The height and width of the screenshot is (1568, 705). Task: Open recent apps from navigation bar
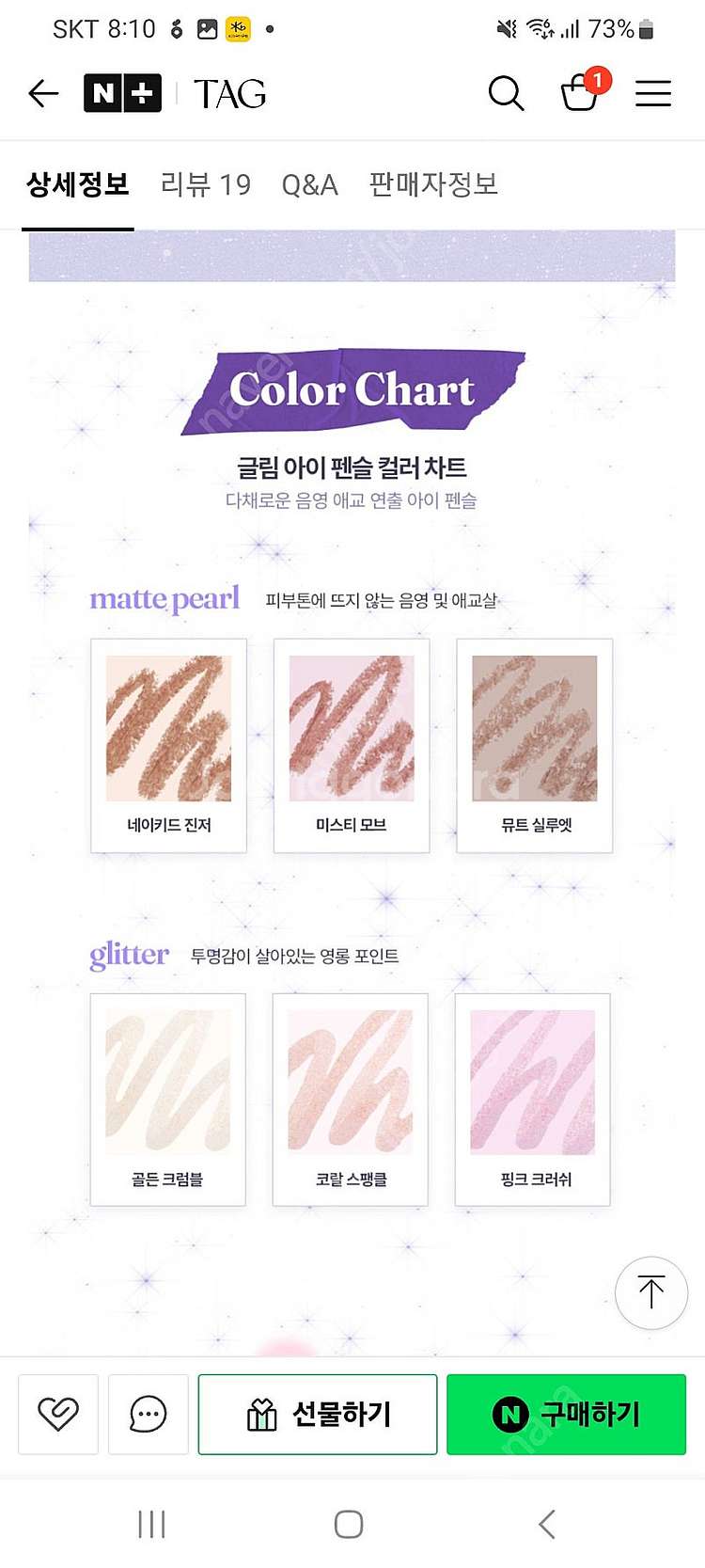(151, 1524)
